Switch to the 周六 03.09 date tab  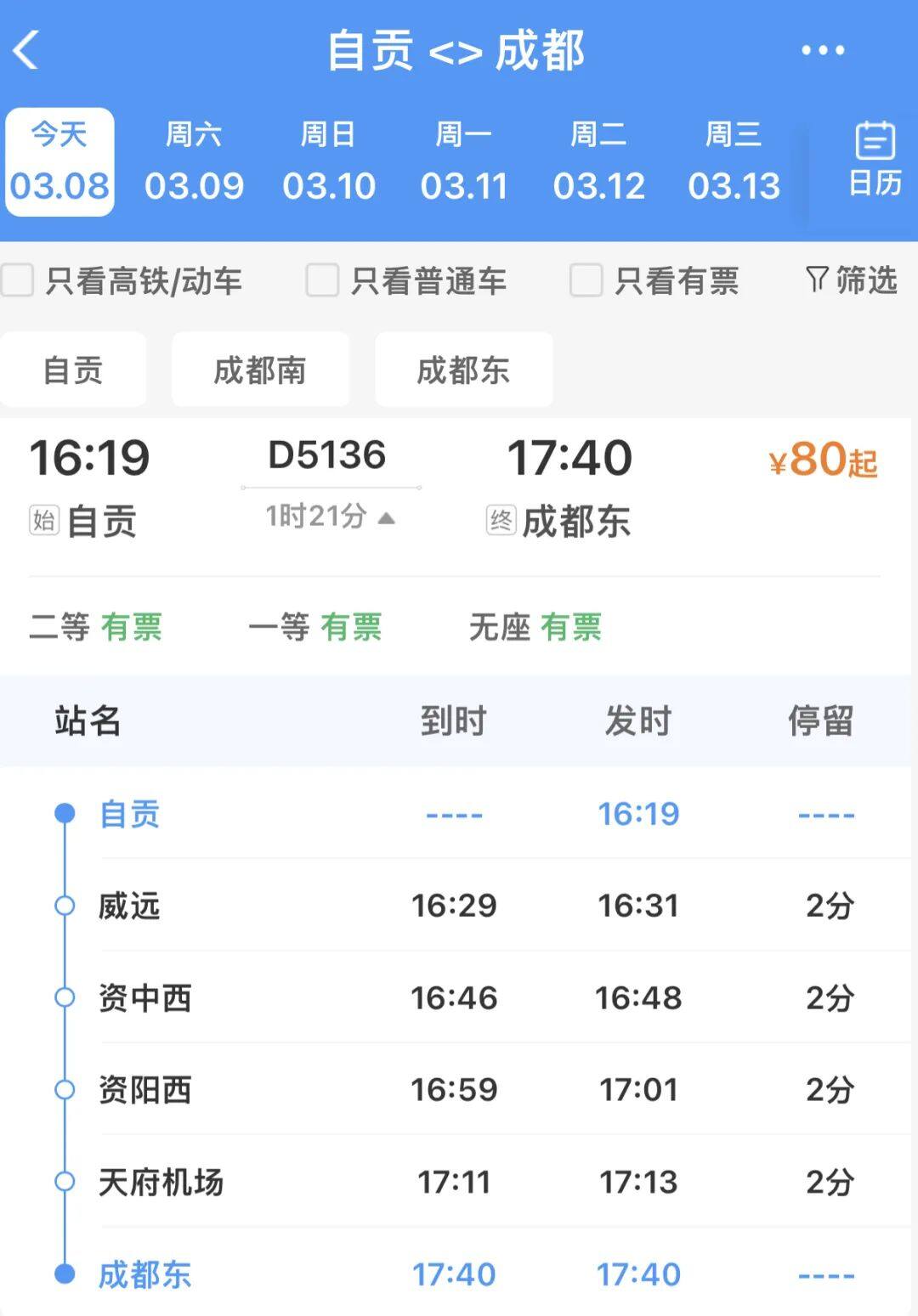(x=195, y=160)
